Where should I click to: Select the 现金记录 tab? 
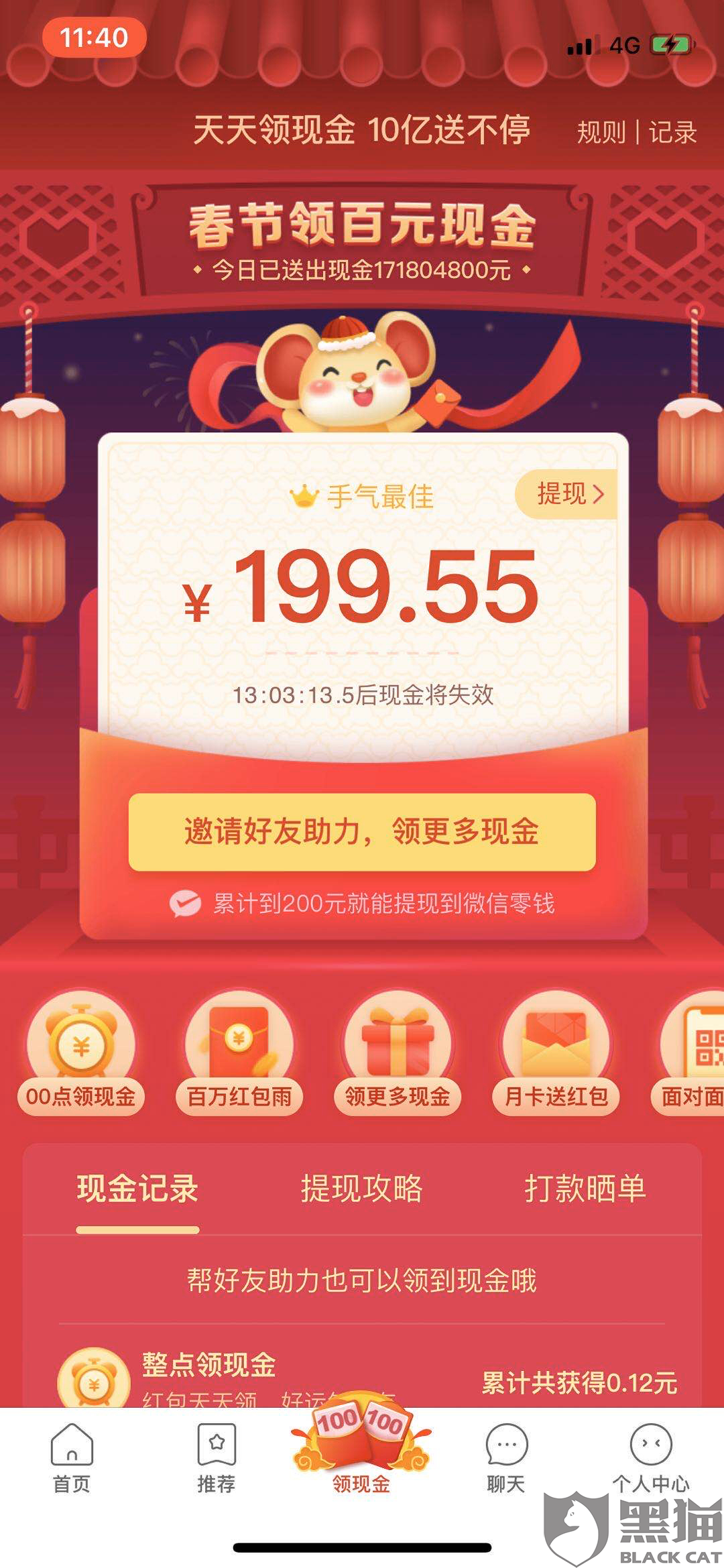coord(137,1189)
